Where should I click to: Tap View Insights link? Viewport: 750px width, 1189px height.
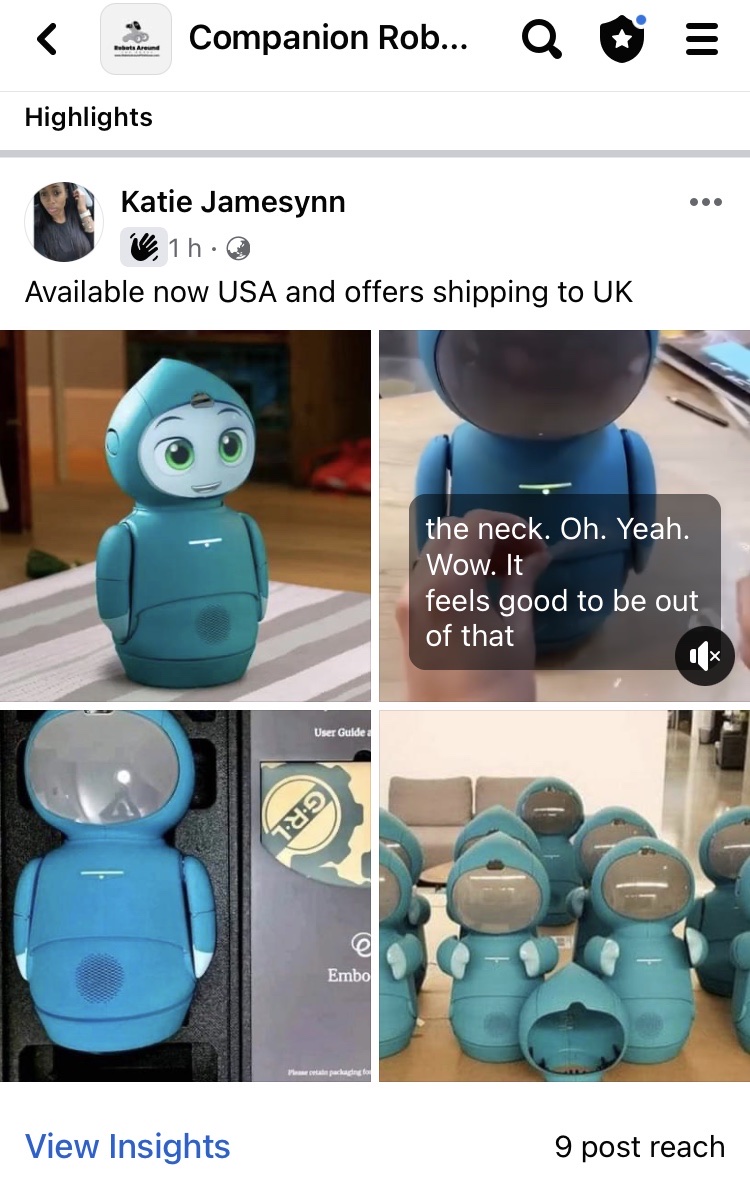pyautogui.click(x=128, y=1146)
